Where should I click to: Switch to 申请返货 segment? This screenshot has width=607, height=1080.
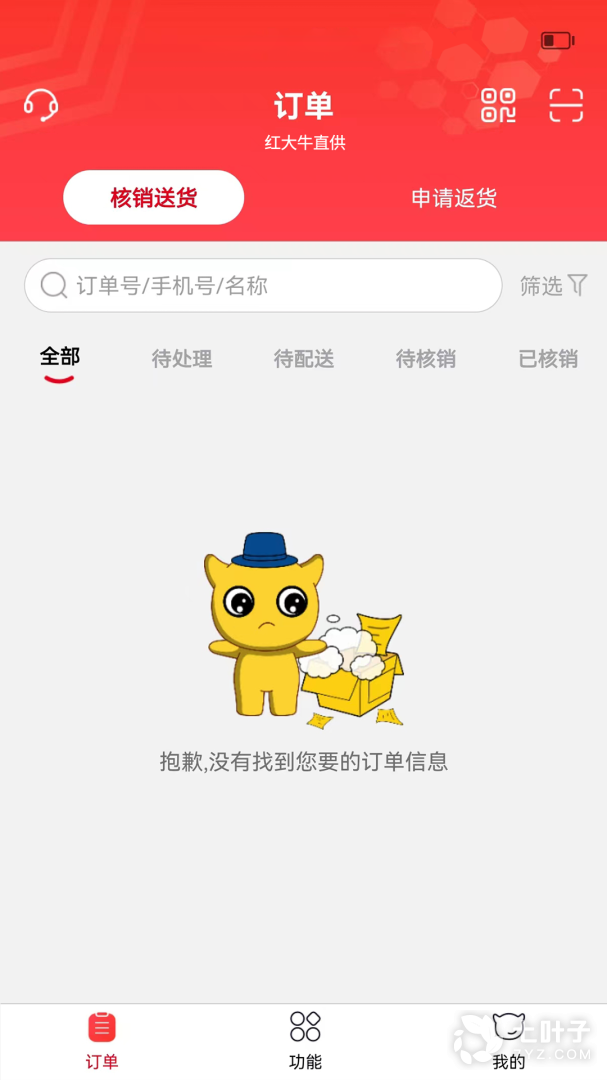tap(454, 198)
